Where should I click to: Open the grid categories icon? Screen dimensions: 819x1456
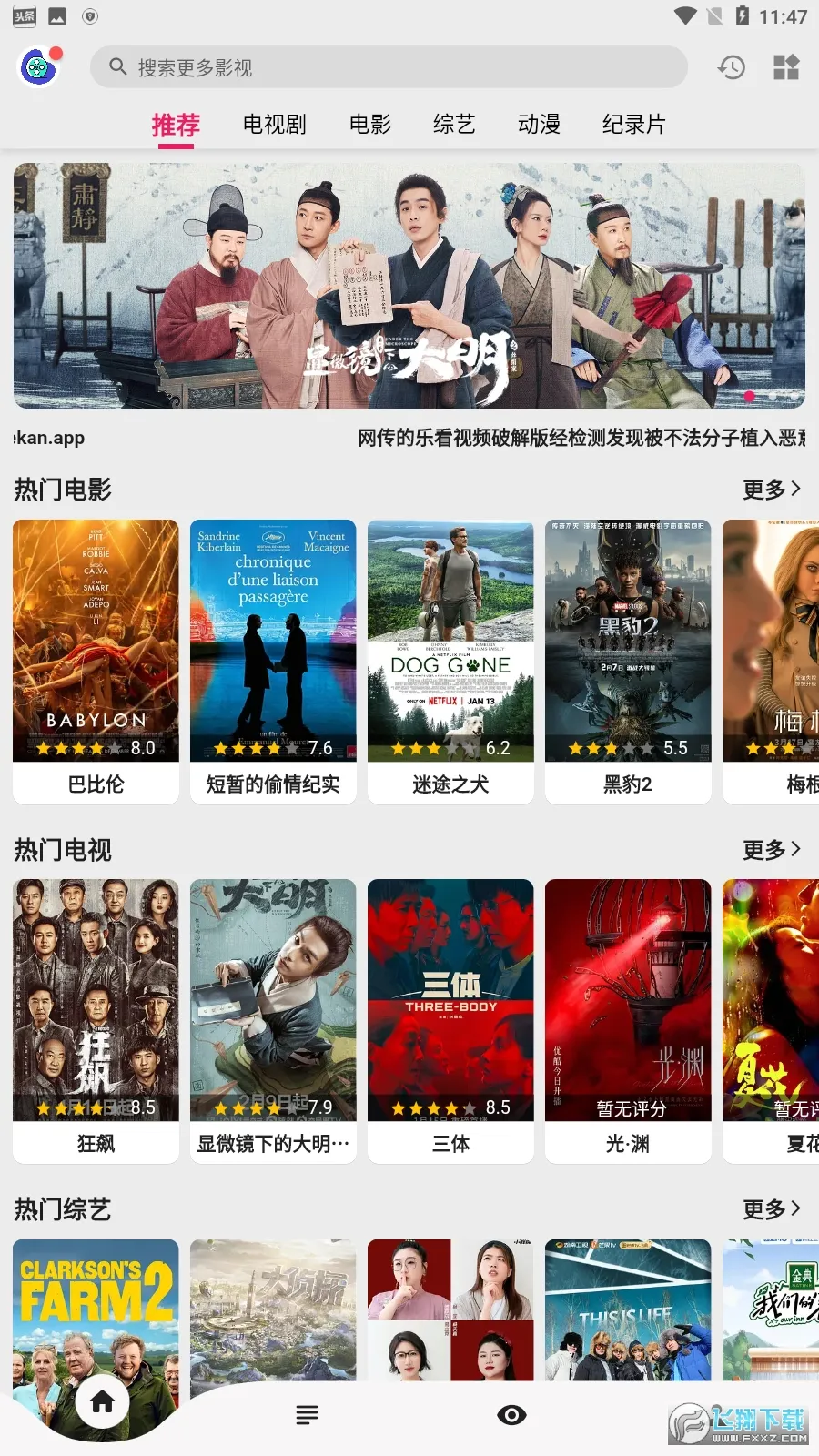point(785,67)
